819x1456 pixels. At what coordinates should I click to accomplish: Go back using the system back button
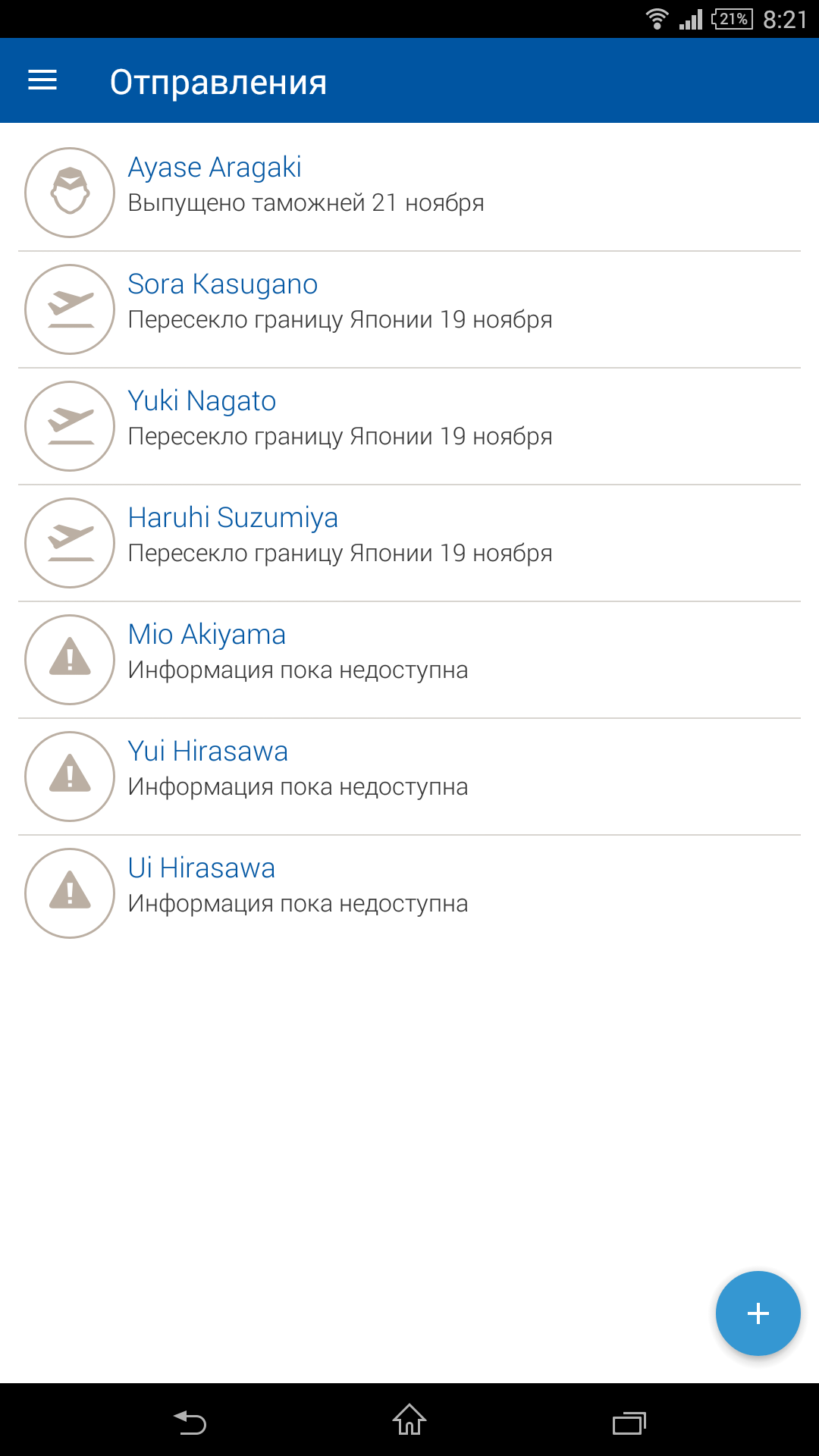click(x=190, y=1422)
